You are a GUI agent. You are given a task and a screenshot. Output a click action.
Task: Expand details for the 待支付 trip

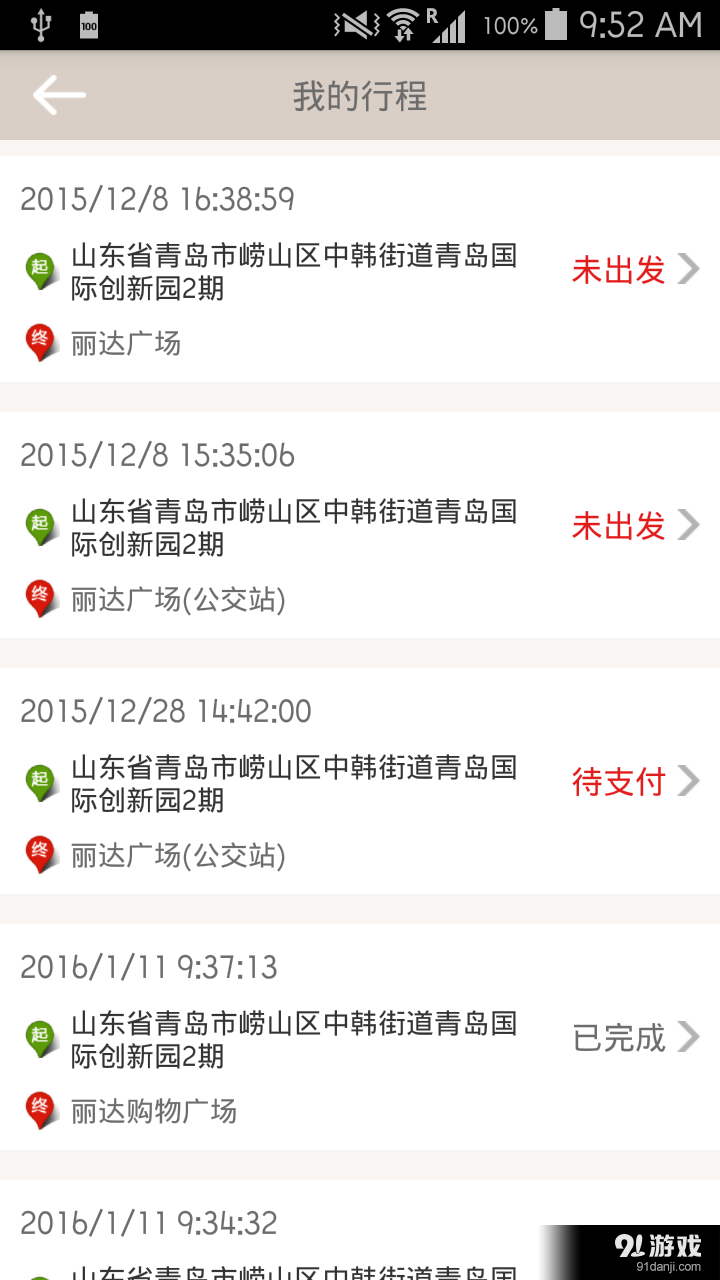click(x=692, y=782)
